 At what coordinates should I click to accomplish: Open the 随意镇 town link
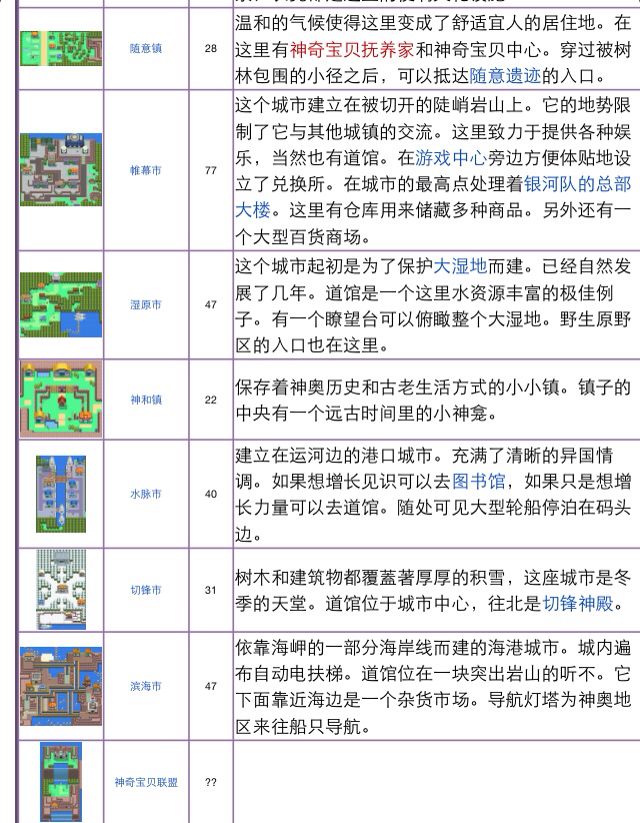point(146,48)
